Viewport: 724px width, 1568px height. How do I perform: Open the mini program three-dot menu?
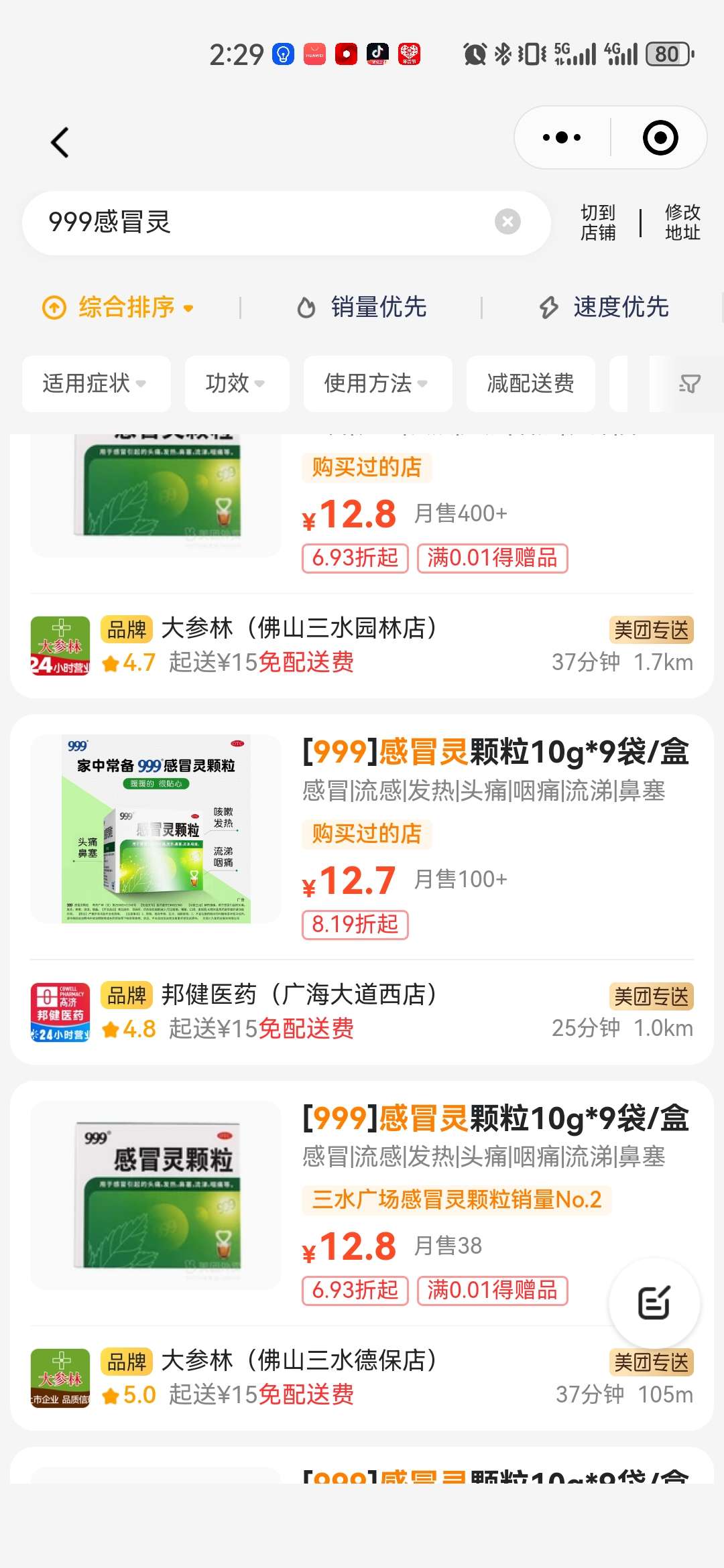[562, 137]
